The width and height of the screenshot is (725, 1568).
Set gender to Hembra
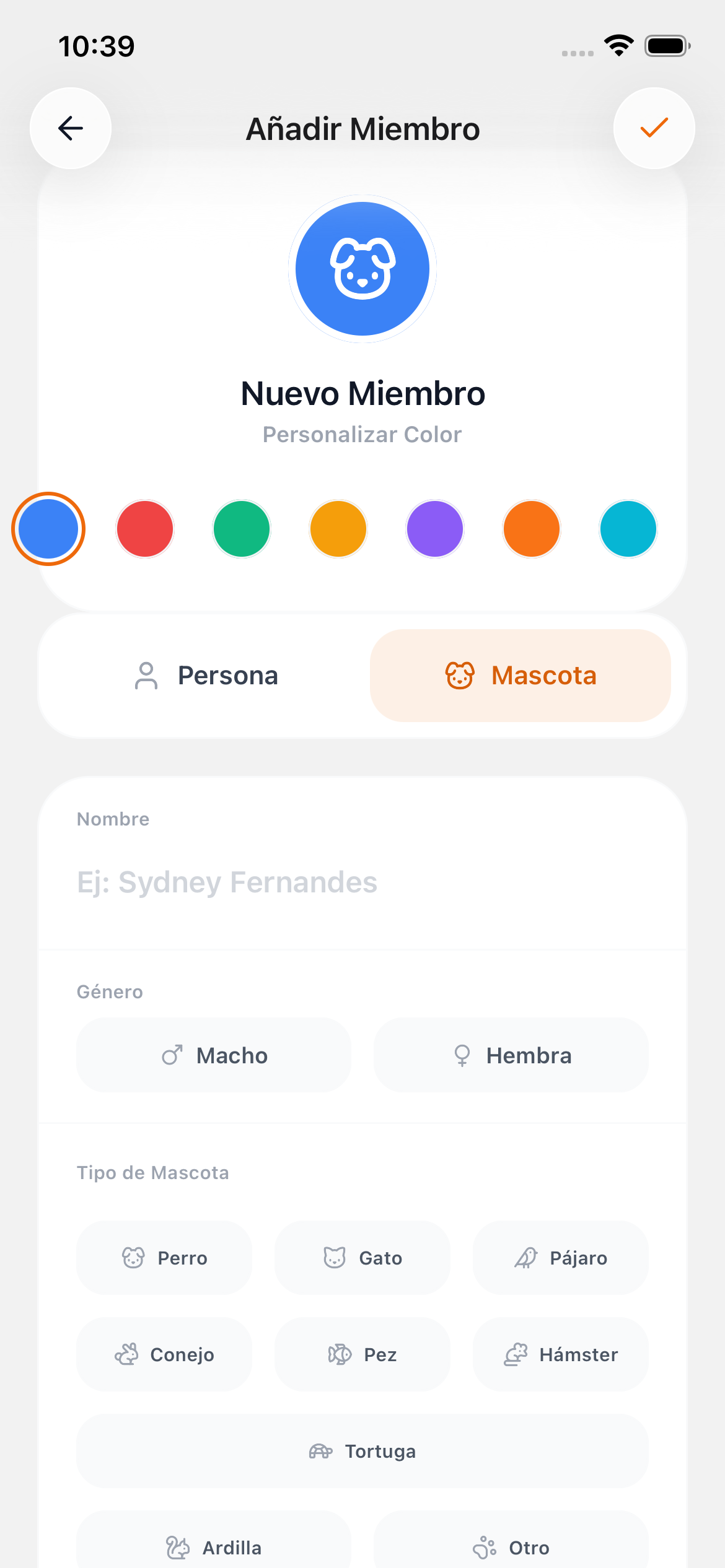point(511,1055)
